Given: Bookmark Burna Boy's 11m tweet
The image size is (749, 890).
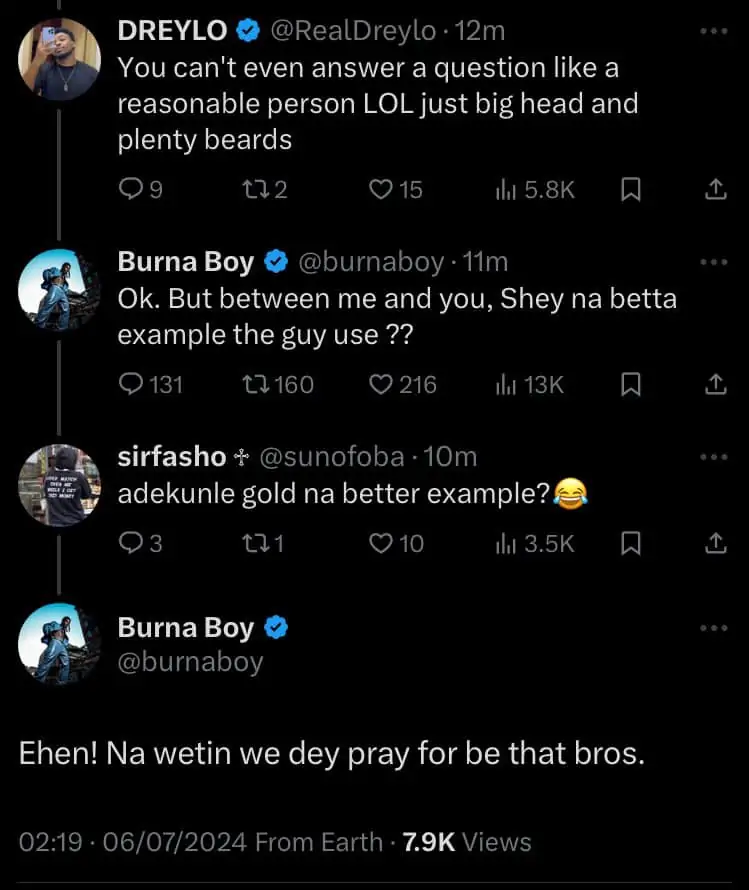Looking at the screenshot, I should coord(630,384).
